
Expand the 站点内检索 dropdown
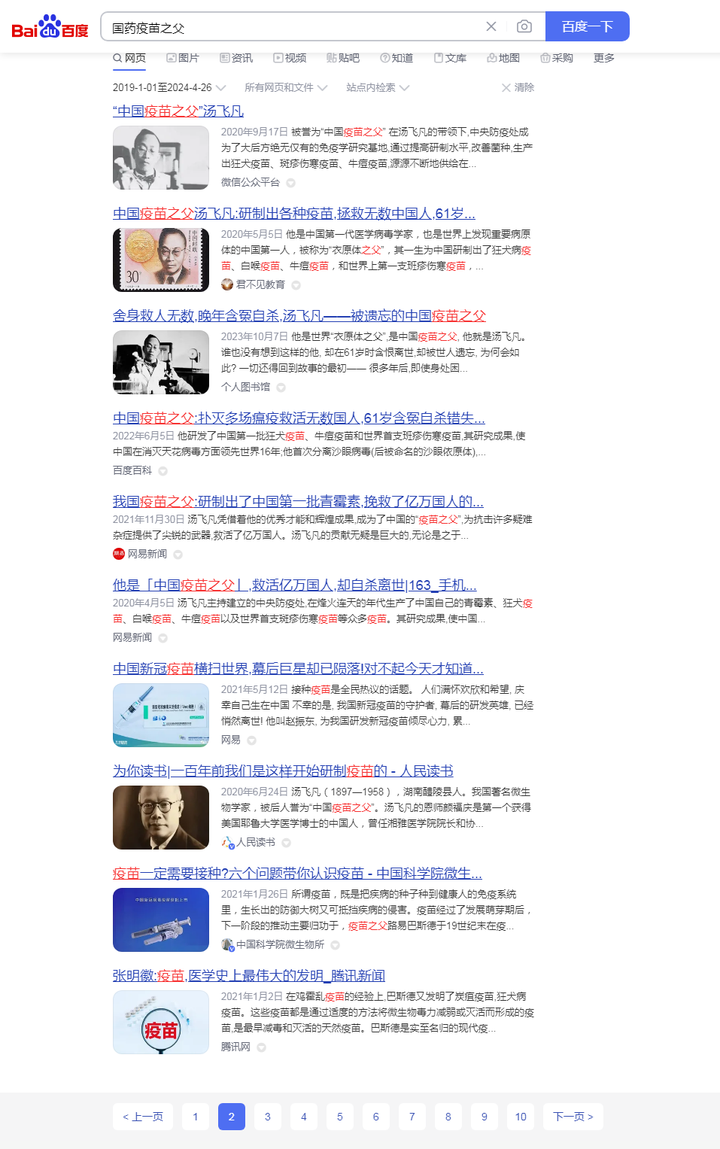[377, 88]
